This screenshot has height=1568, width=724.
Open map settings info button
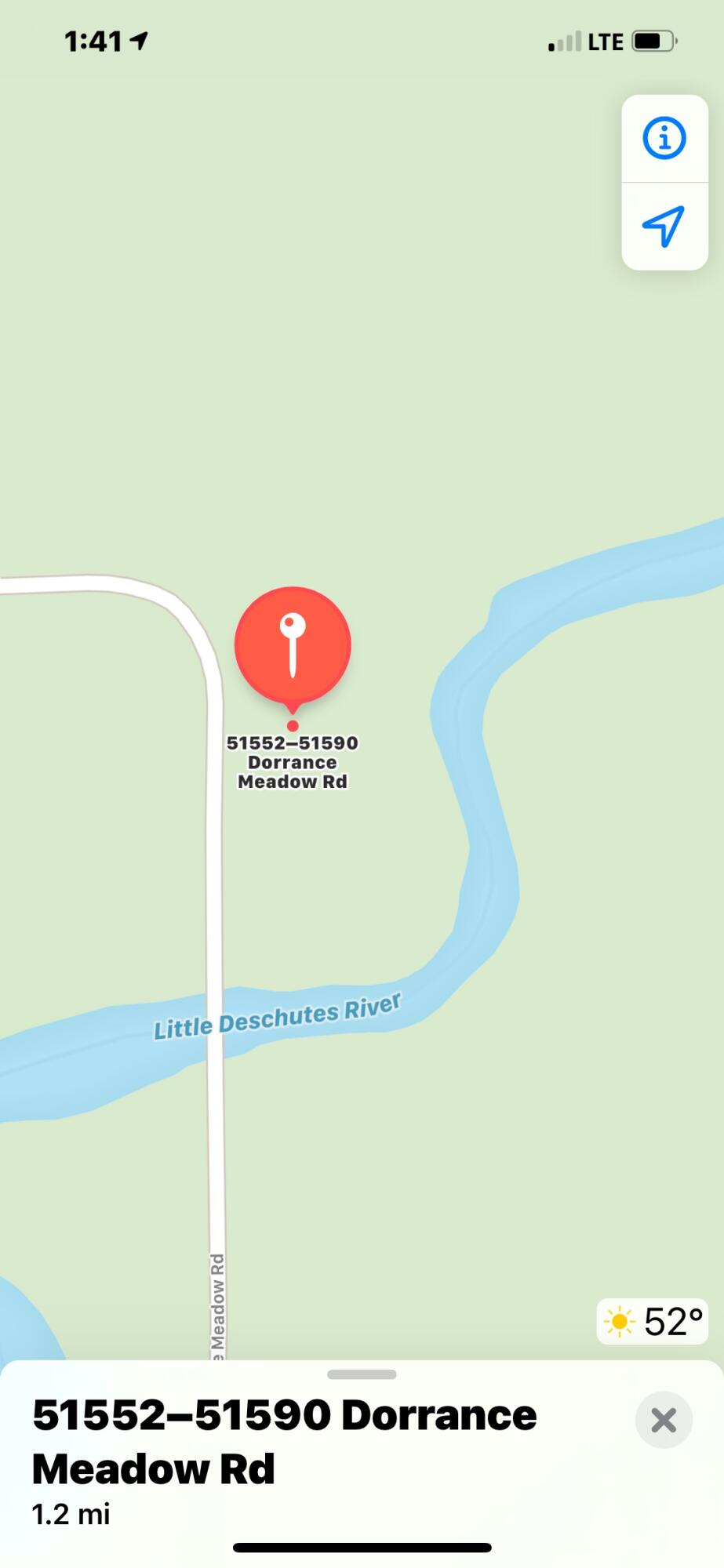(x=664, y=139)
